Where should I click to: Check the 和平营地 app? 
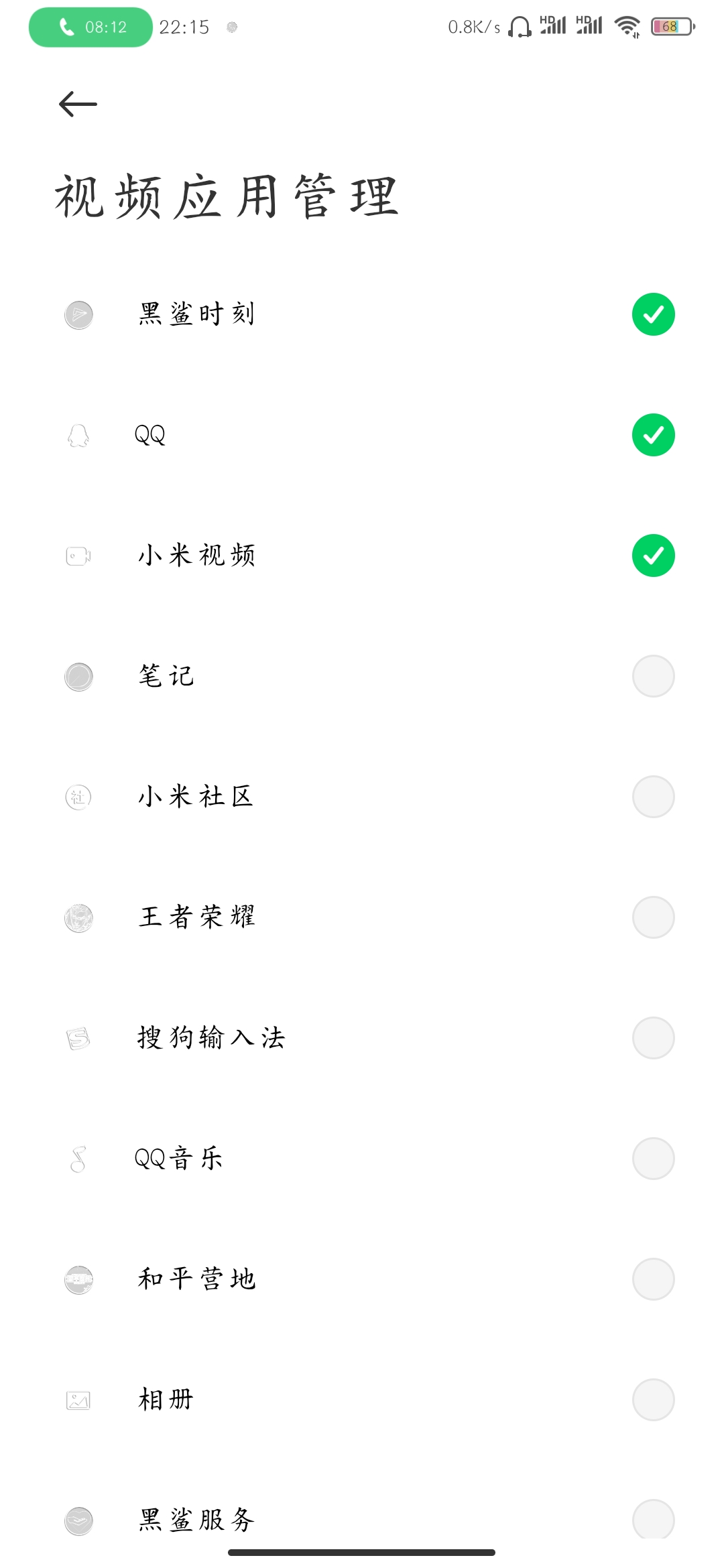[x=653, y=1279]
